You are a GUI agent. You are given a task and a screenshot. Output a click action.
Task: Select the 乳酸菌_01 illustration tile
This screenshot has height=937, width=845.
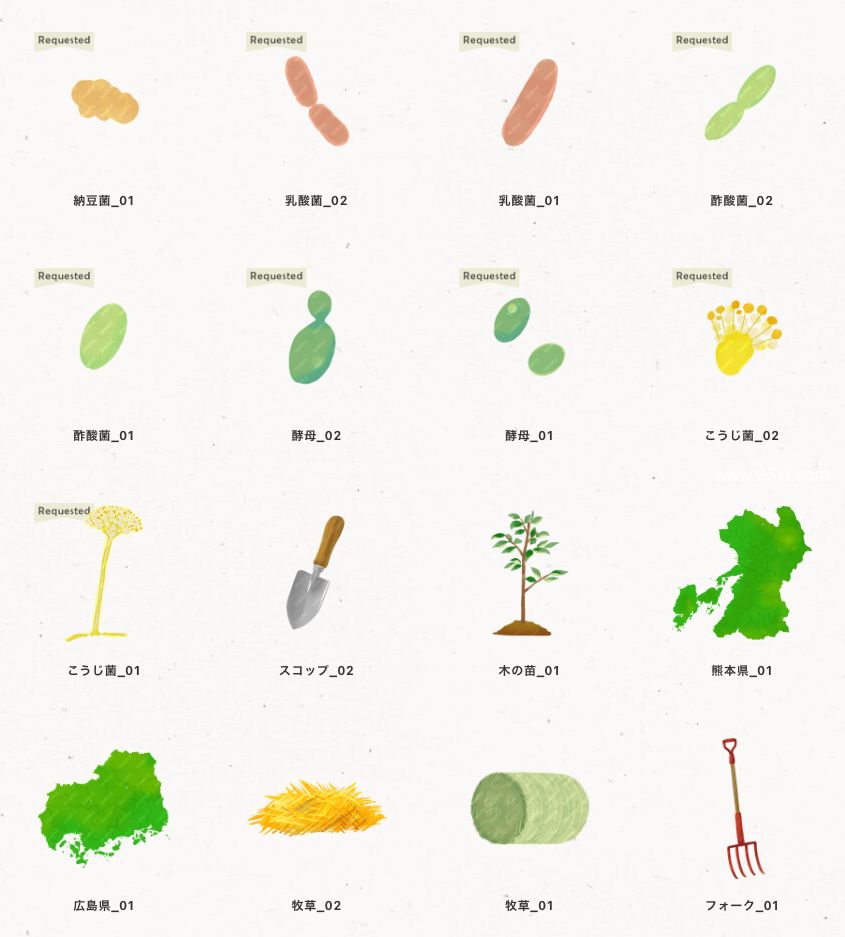[529, 102]
